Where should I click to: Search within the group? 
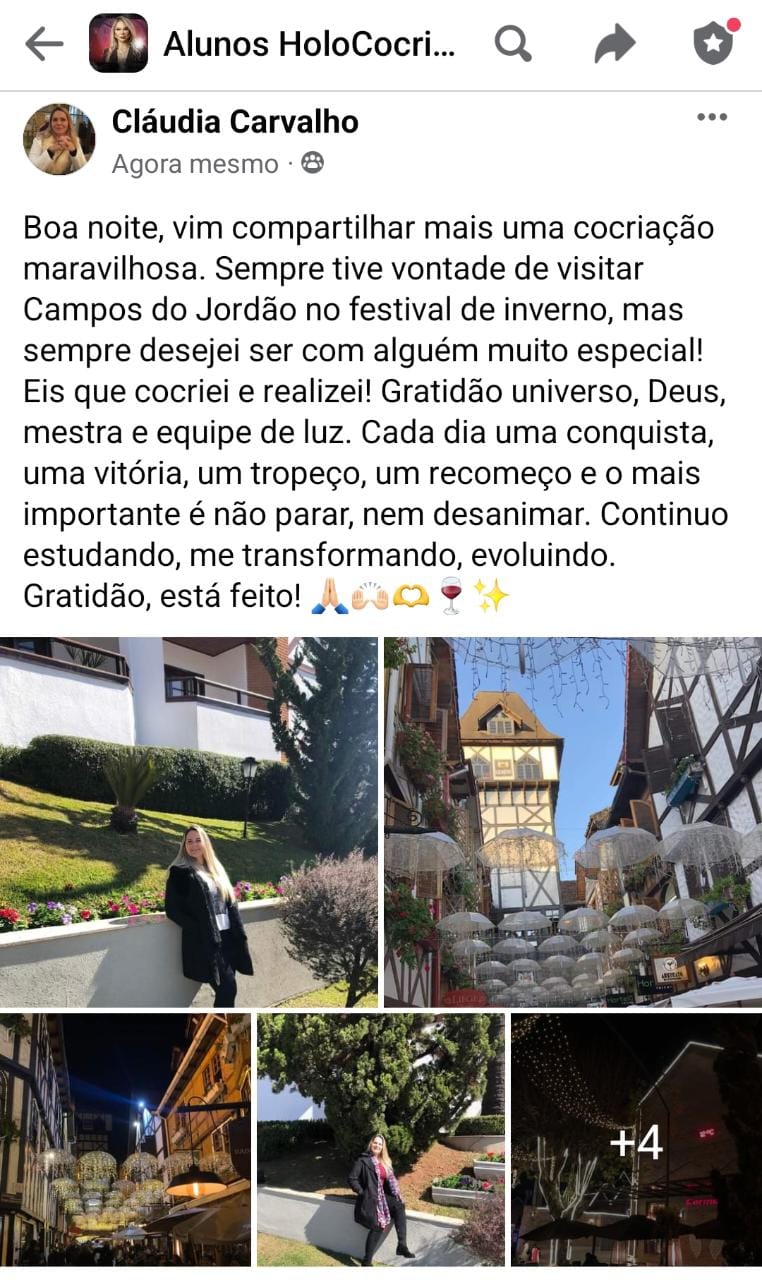(512, 44)
